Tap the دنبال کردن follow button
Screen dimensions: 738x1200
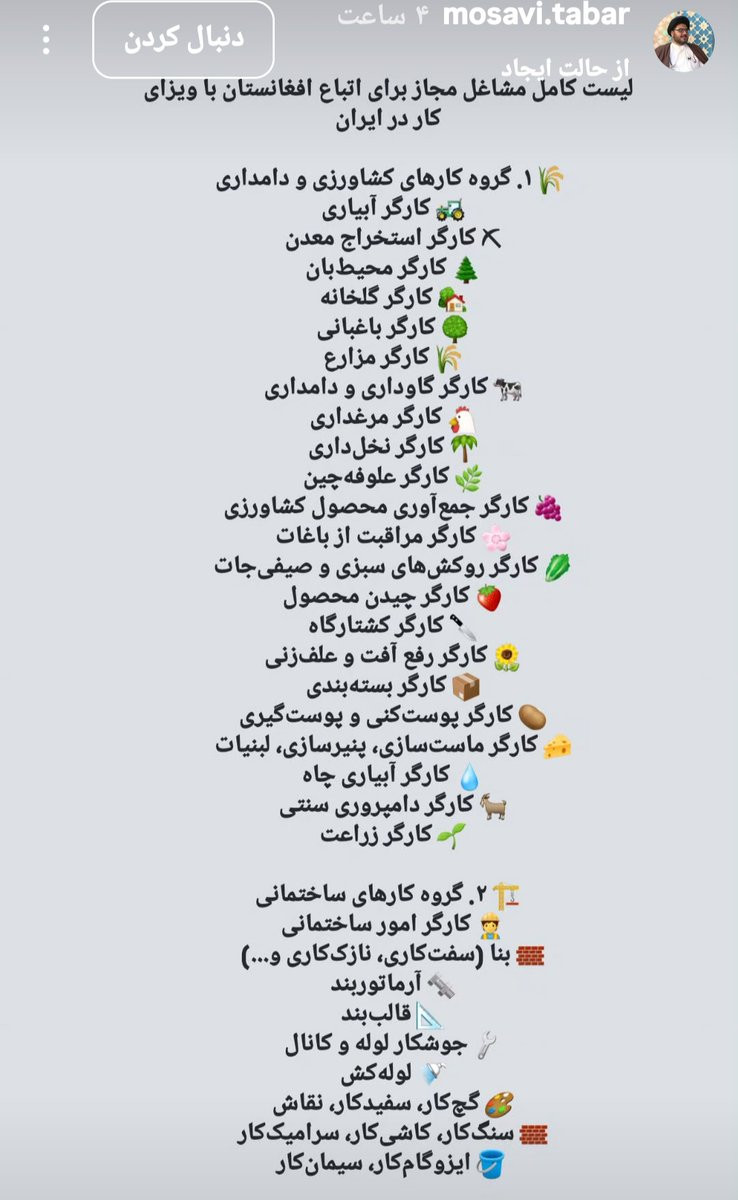183,40
